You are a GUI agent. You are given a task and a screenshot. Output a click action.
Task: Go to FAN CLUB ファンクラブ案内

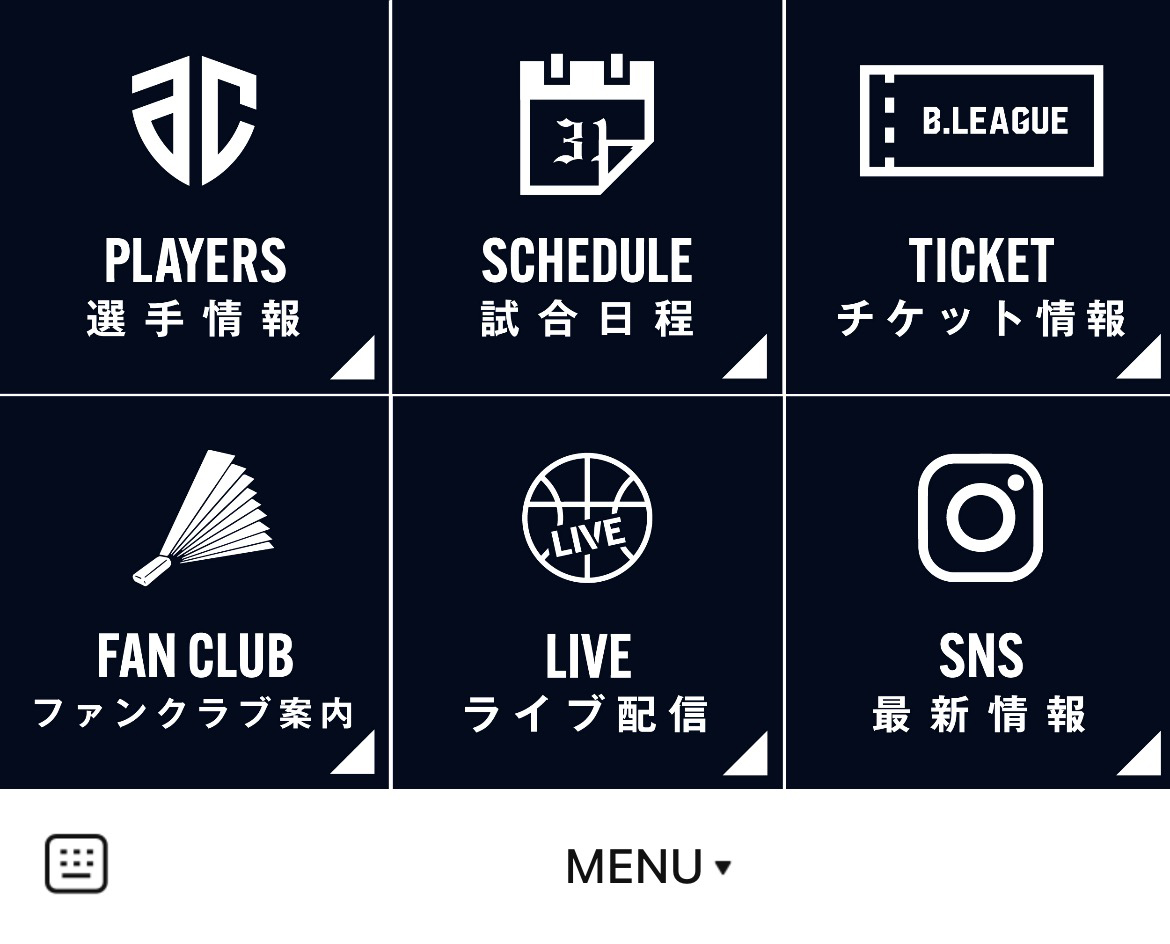pyautogui.click(x=194, y=593)
